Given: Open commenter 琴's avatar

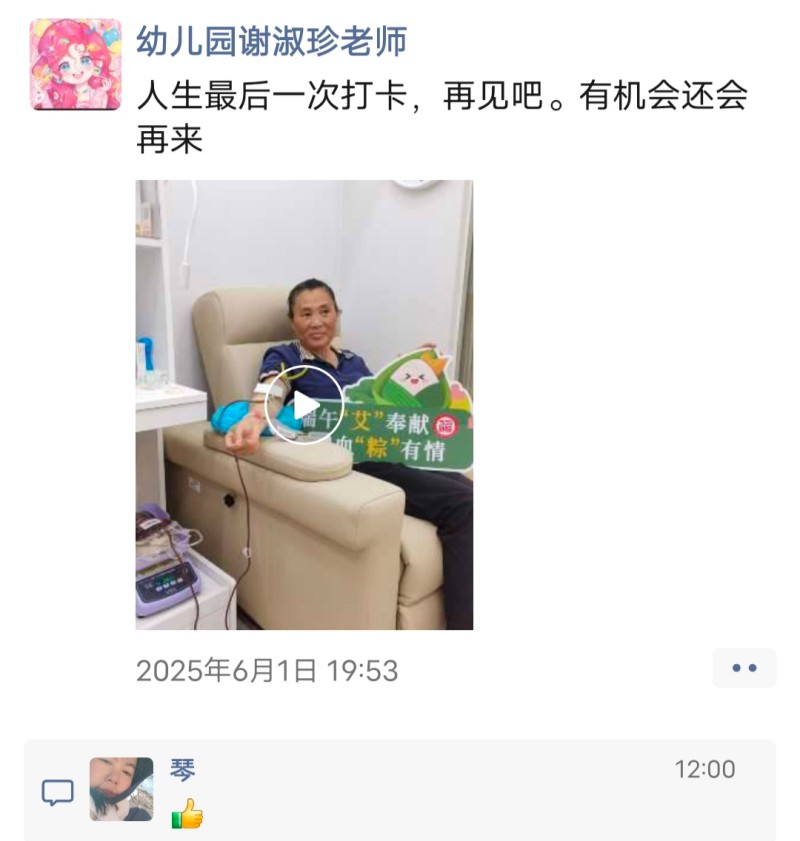Looking at the screenshot, I should 121,789.
